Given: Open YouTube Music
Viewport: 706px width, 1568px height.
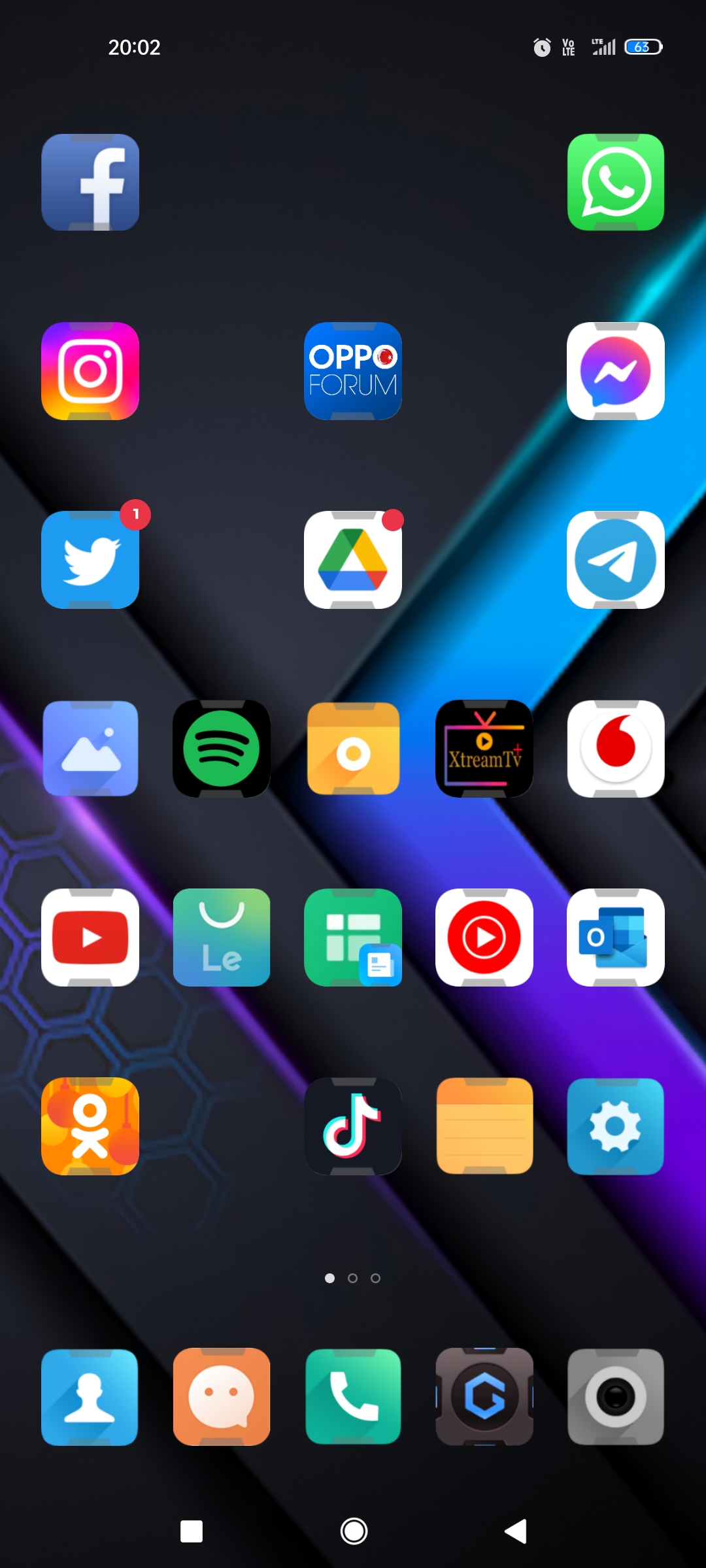Looking at the screenshot, I should pos(484,938).
